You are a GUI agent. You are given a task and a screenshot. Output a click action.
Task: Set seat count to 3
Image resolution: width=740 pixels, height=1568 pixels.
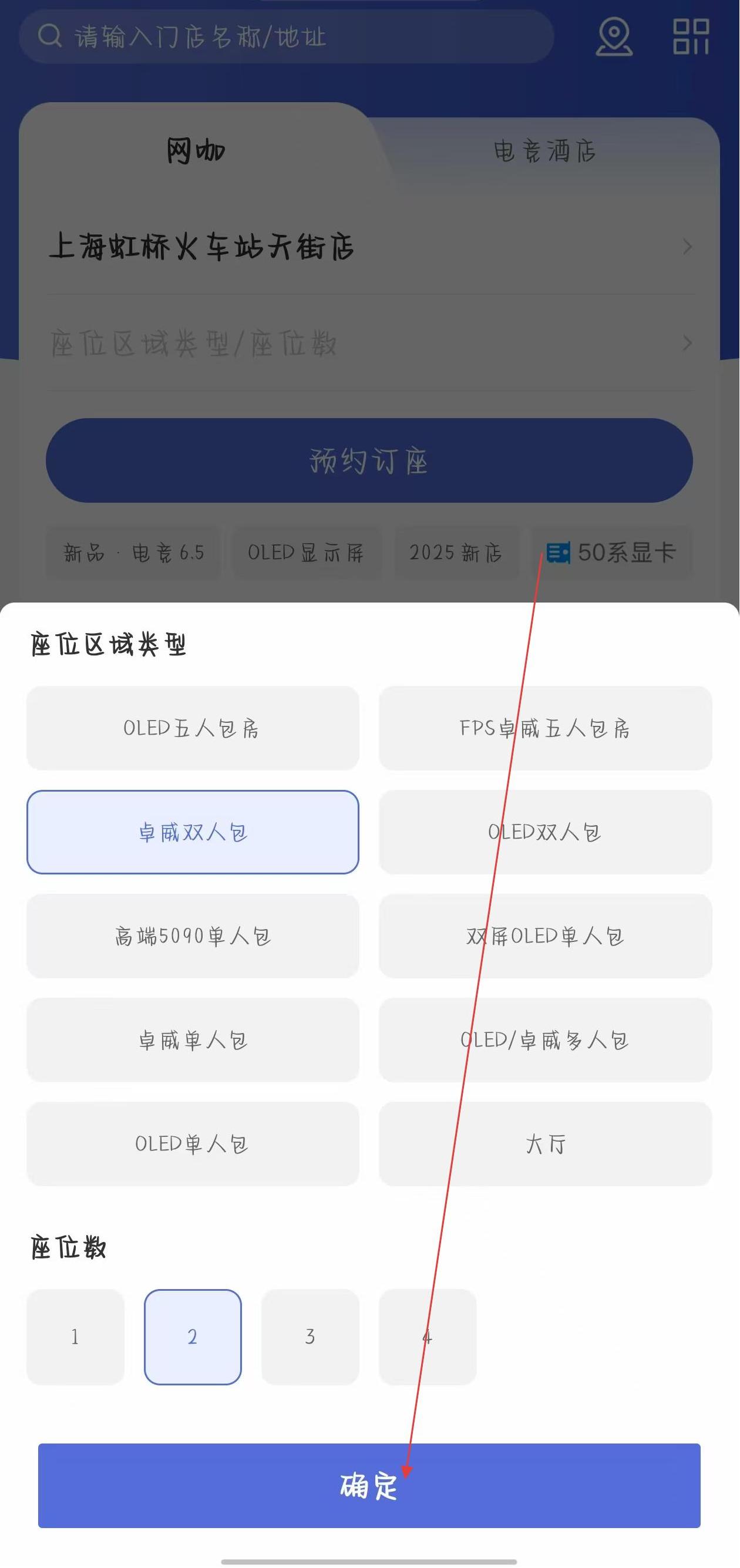coord(310,1337)
